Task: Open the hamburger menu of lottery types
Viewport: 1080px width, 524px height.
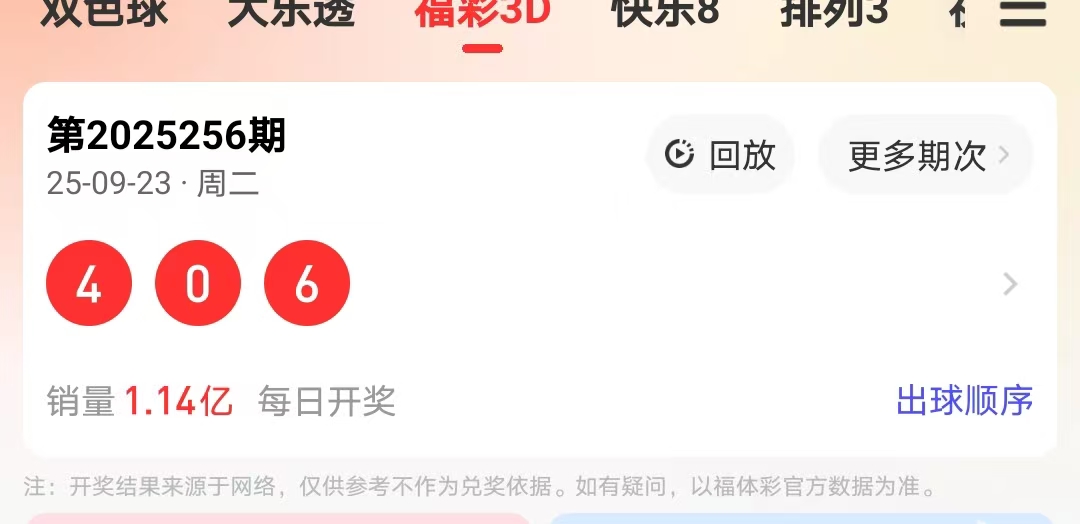Action: pyautogui.click(x=1022, y=12)
